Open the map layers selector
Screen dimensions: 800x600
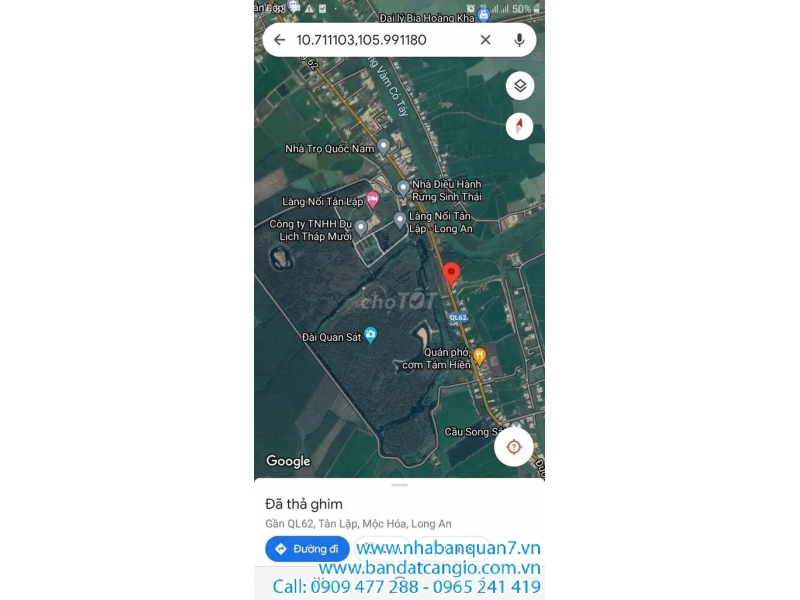click(519, 86)
